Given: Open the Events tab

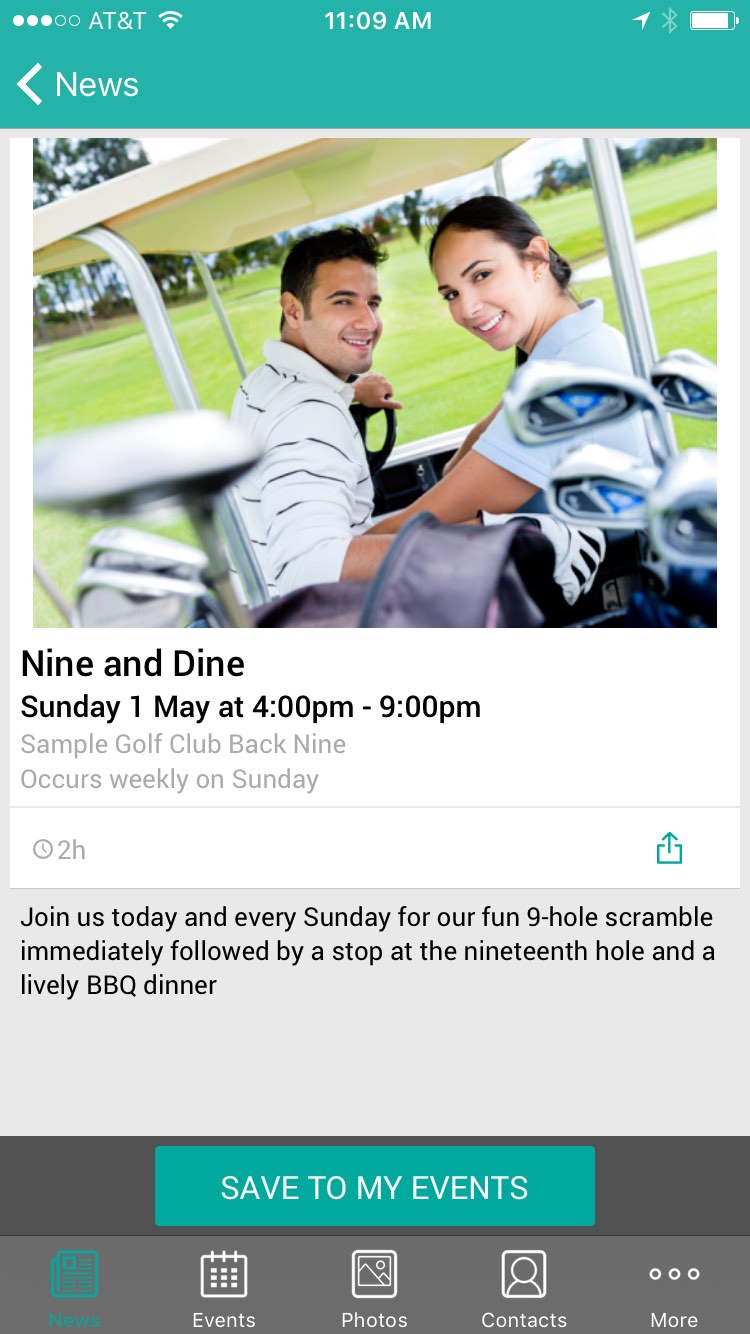Looking at the screenshot, I should (224, 1288).
